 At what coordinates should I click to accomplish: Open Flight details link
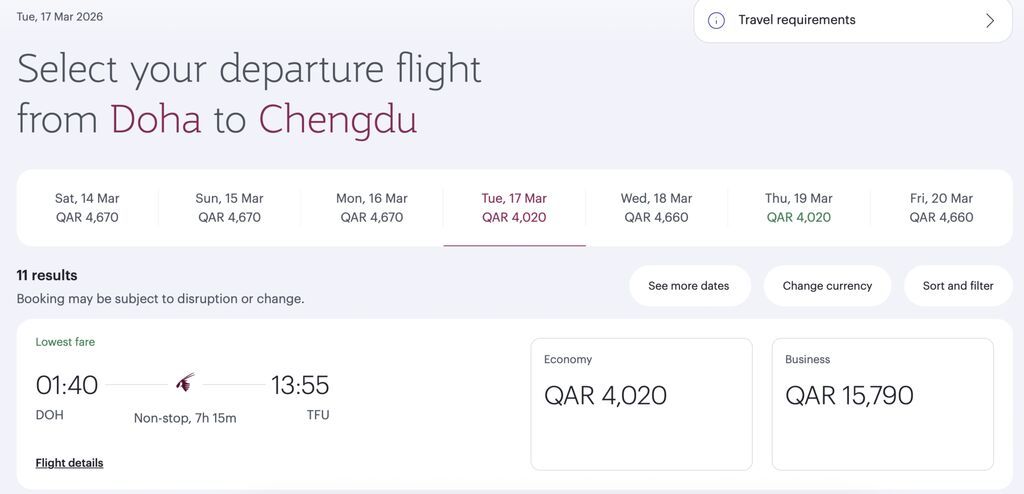pos(69,463)
